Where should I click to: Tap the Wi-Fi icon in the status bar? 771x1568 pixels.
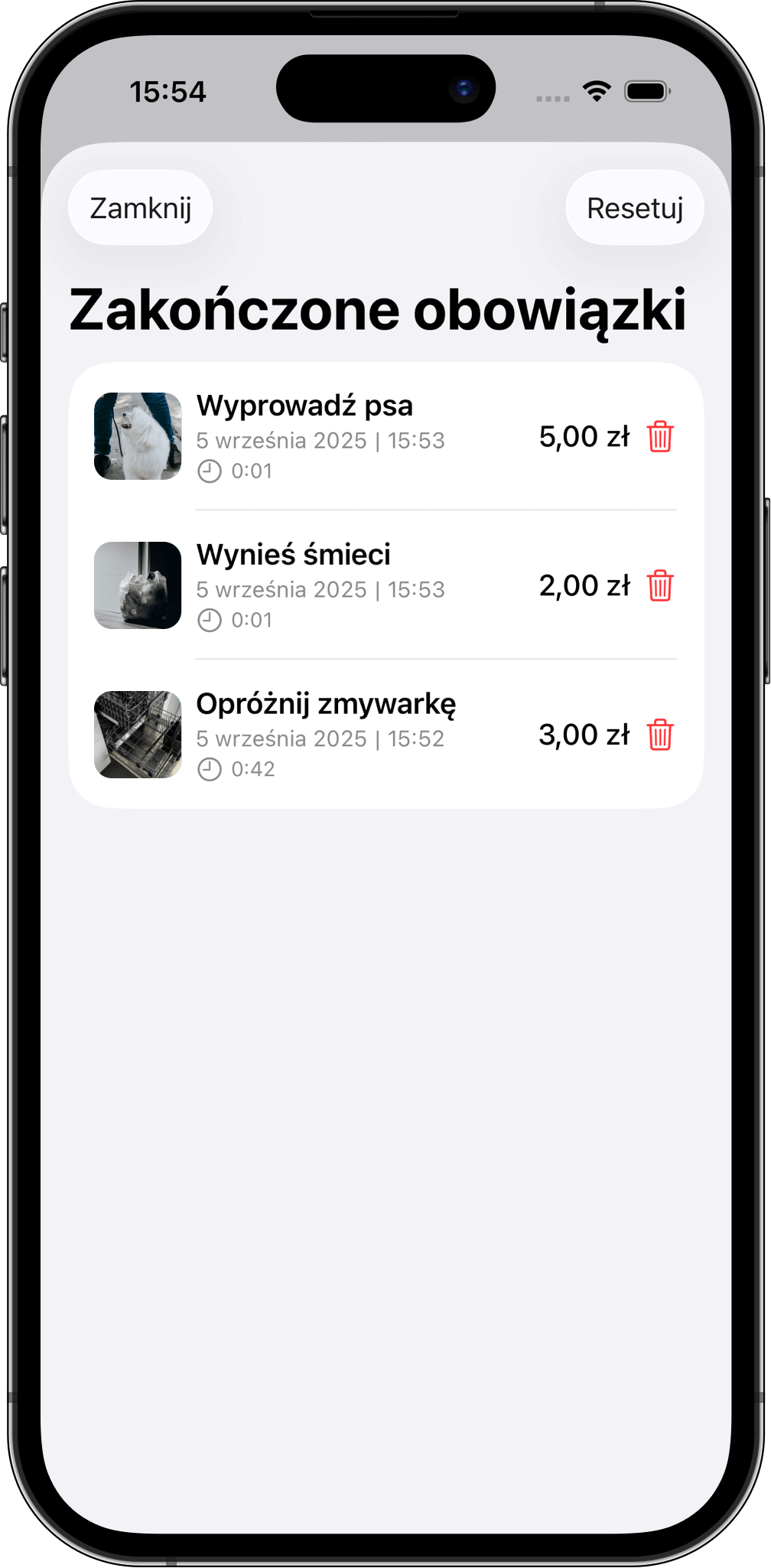click(x=597, y=90)
